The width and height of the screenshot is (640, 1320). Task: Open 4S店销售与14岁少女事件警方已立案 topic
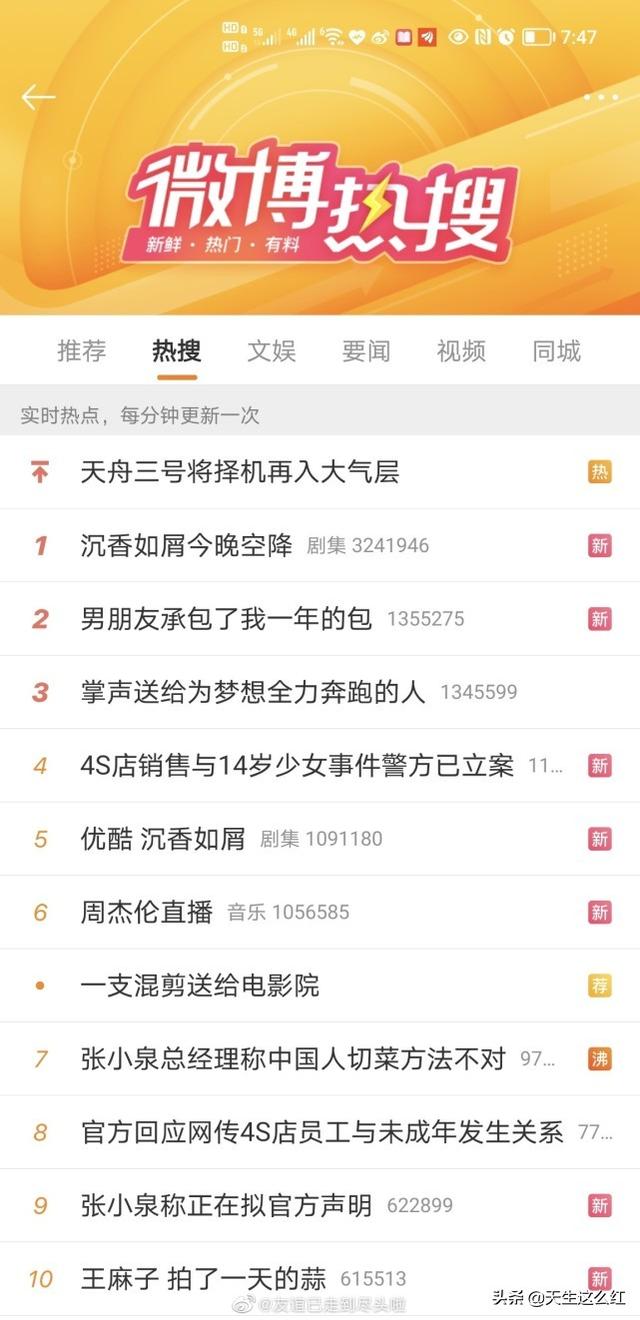pos(320,766)
